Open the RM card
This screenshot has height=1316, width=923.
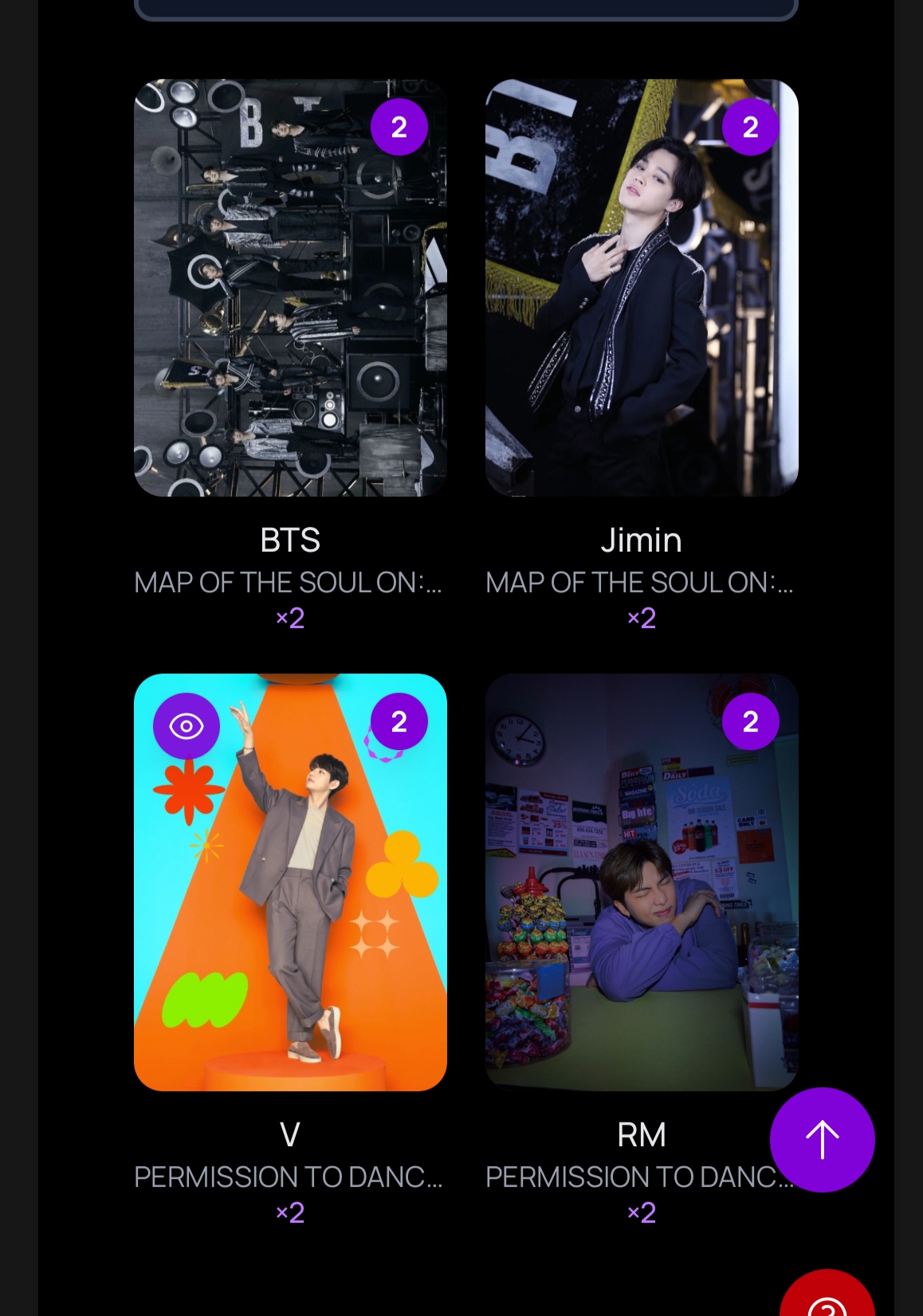coord(642,882)
